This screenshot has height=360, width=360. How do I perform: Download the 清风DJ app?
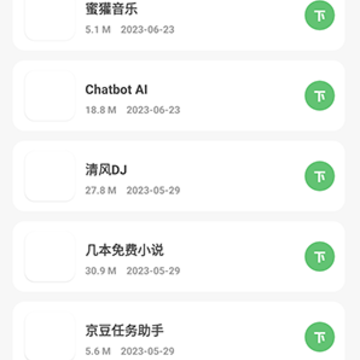pos(320,176)
